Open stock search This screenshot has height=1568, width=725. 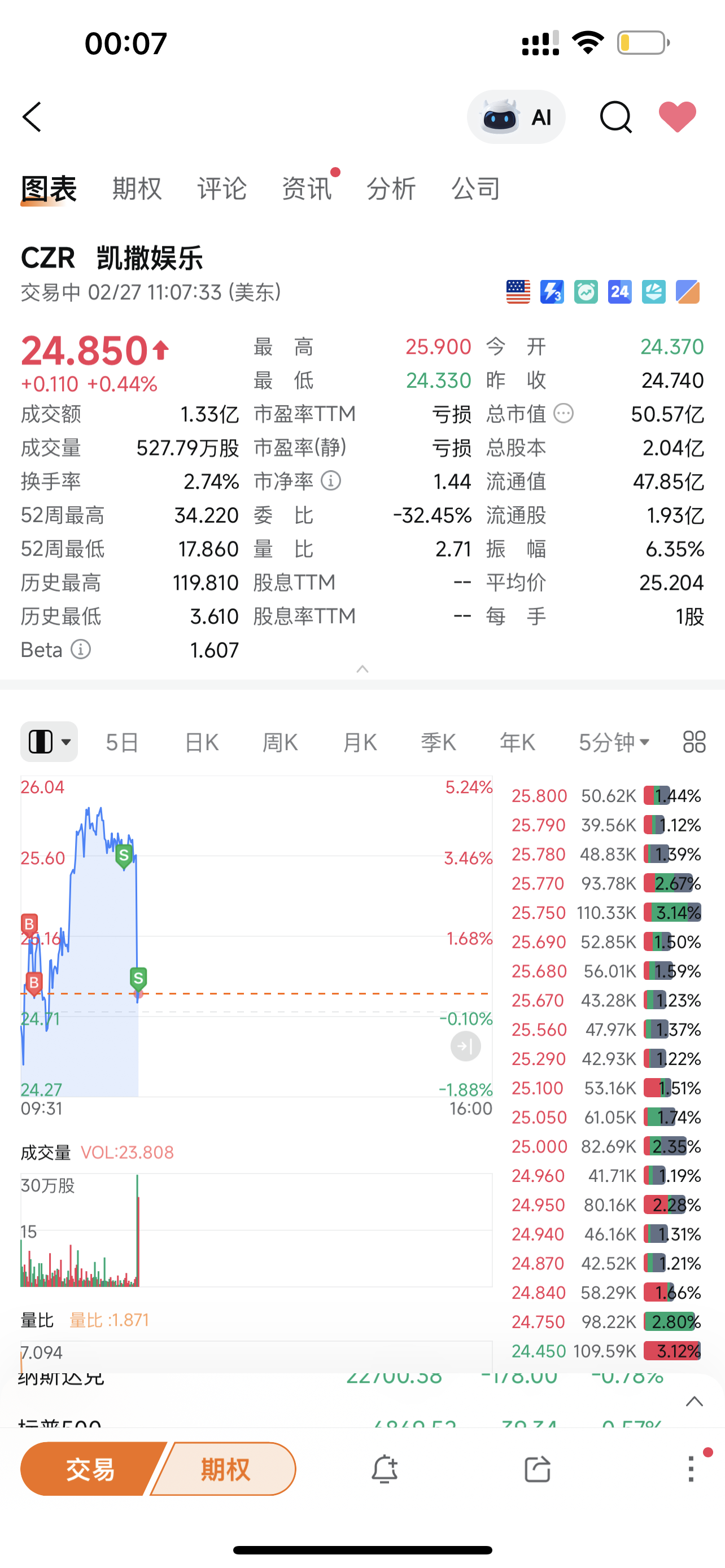tap(615, 117)
